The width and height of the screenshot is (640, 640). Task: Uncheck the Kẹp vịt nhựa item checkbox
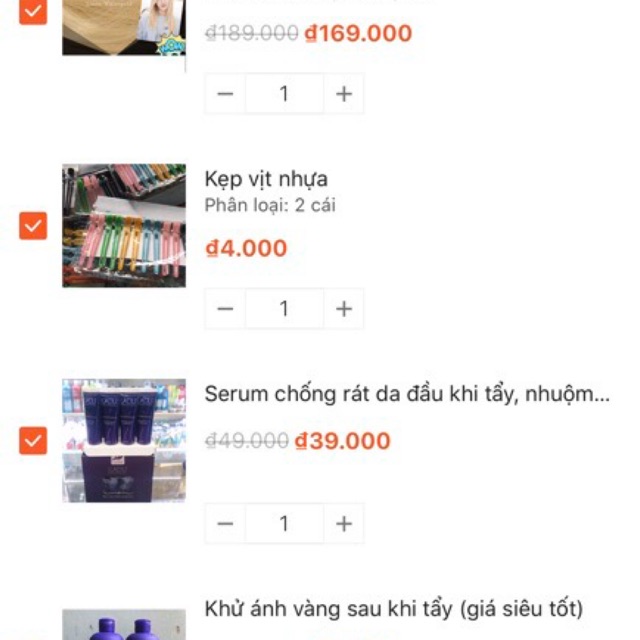click(33, 226)
